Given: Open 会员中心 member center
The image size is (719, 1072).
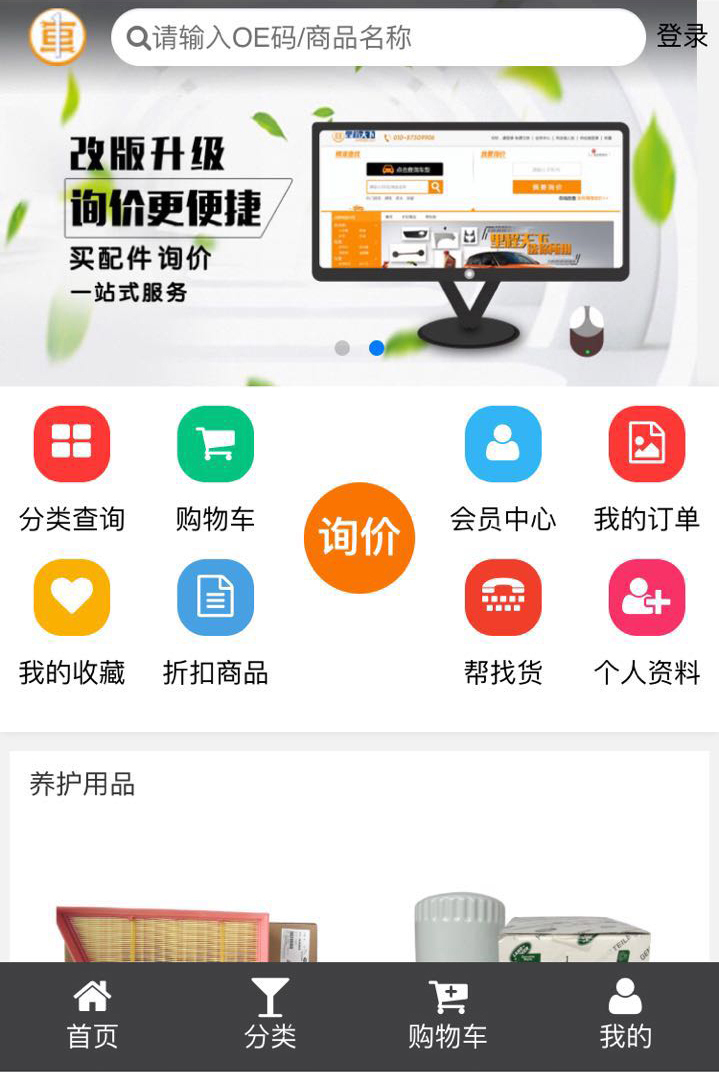Looking at the screenshot, I should pyautogui.click(x=503, y=445).
